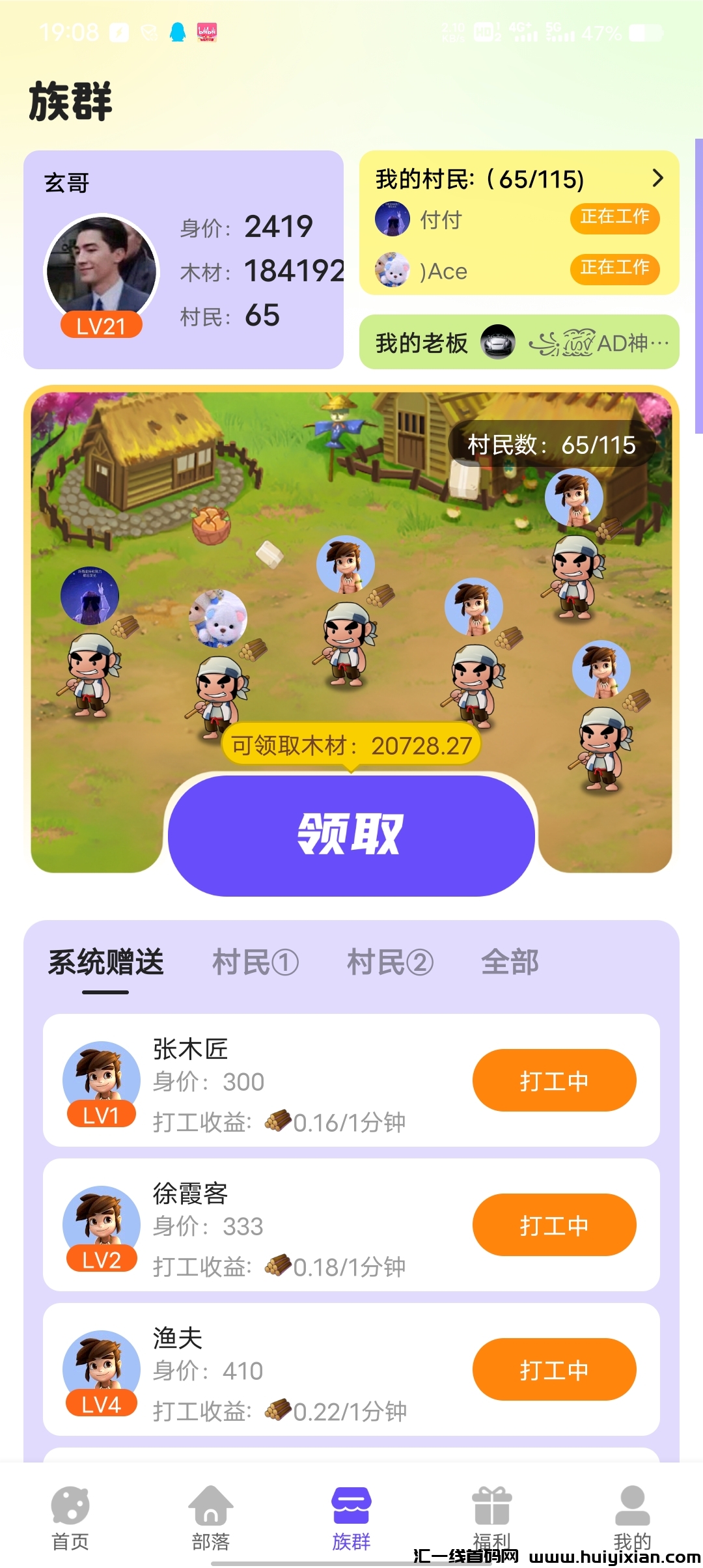Switch to the 村民② tab

coord(390,962)
